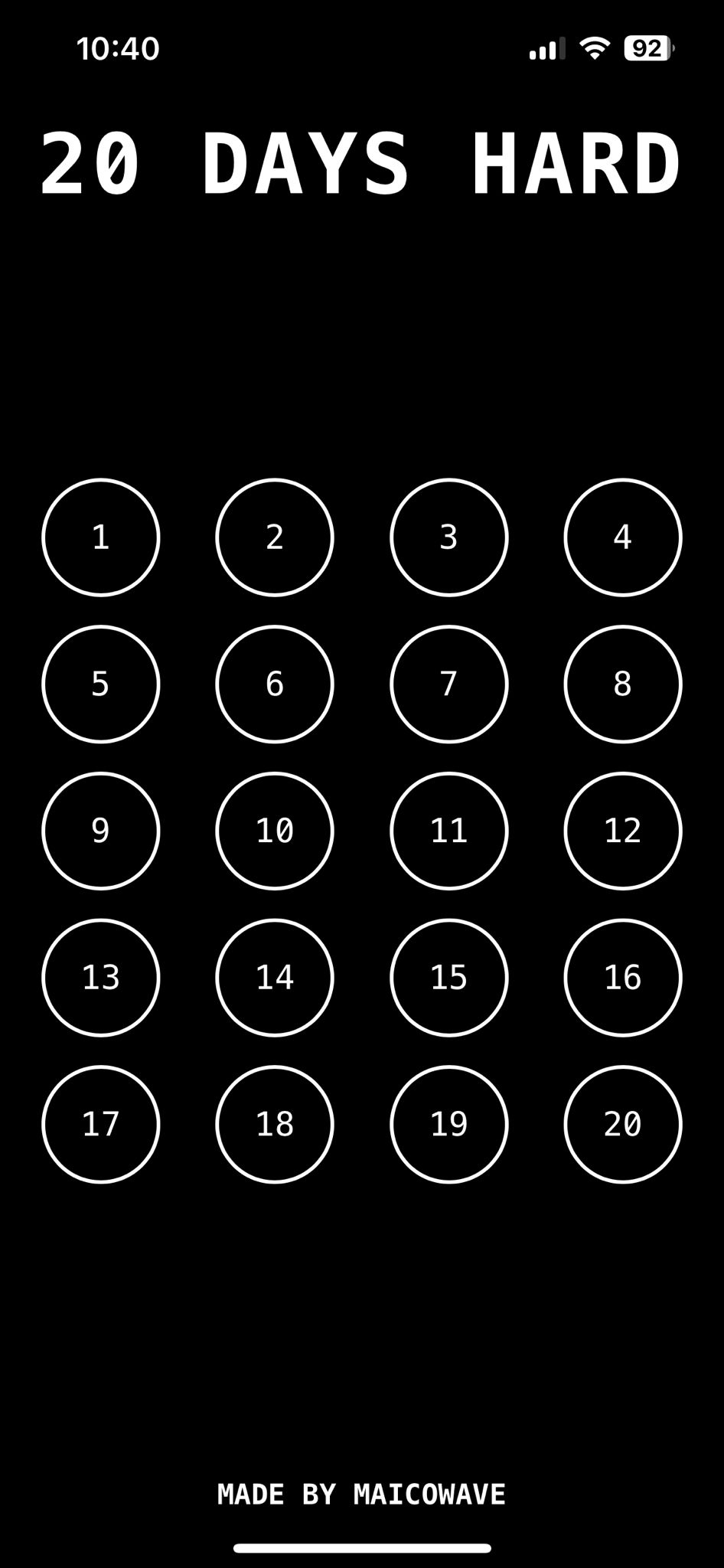Select day 15 circle
The image size is (724, 1568).
pyautogui.click(x=448, y=978)
